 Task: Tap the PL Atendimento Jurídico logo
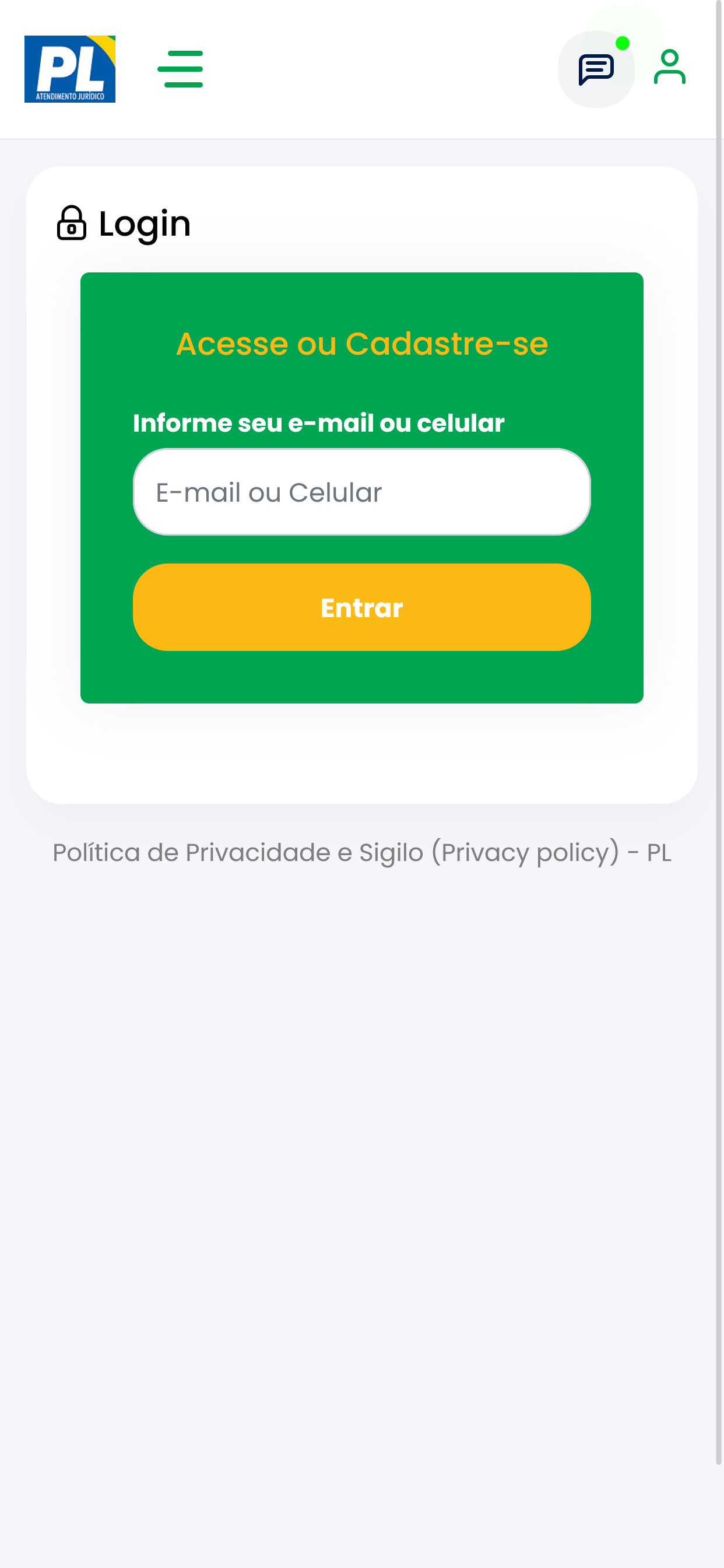tap(70, 69)
